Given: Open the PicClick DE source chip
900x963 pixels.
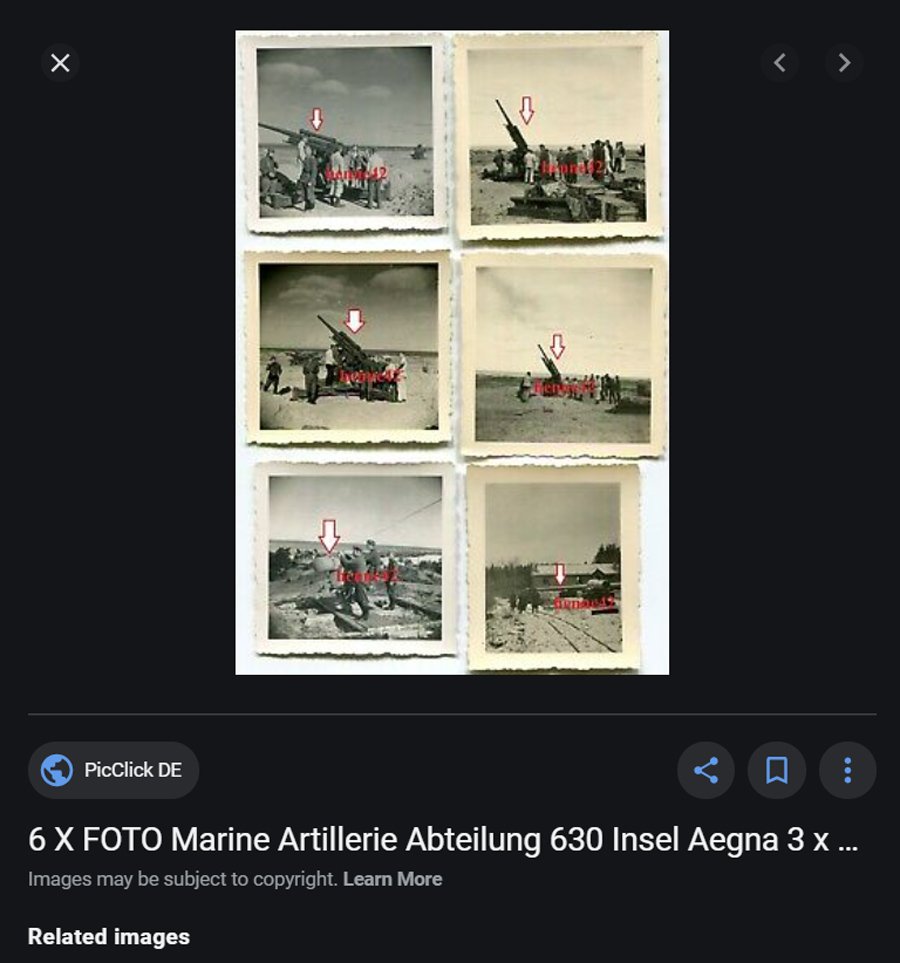Looking at the screenshot, I should coord(114,770).
